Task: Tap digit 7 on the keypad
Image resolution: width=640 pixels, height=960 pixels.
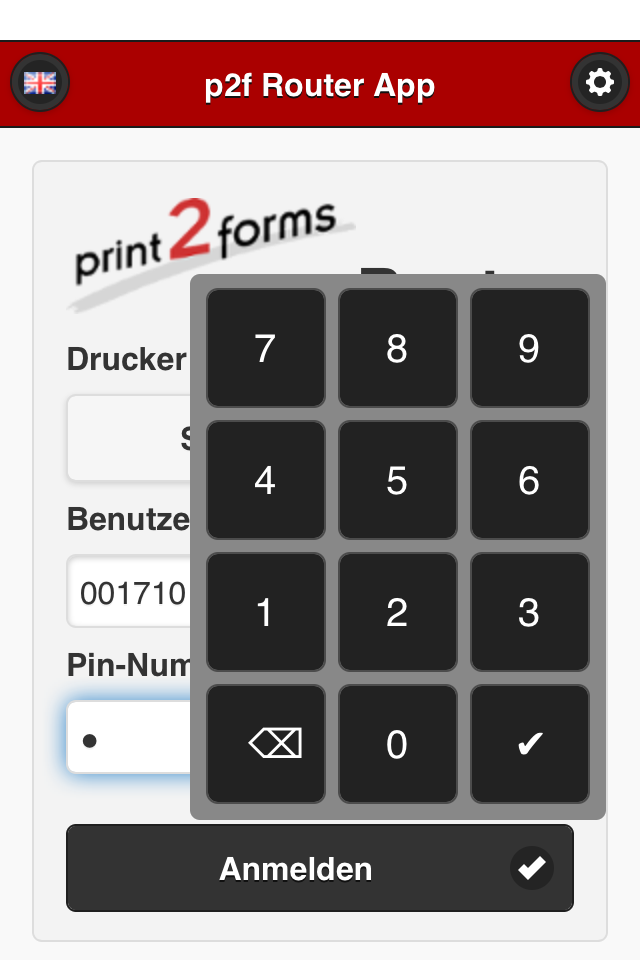Action: (265, 348)
